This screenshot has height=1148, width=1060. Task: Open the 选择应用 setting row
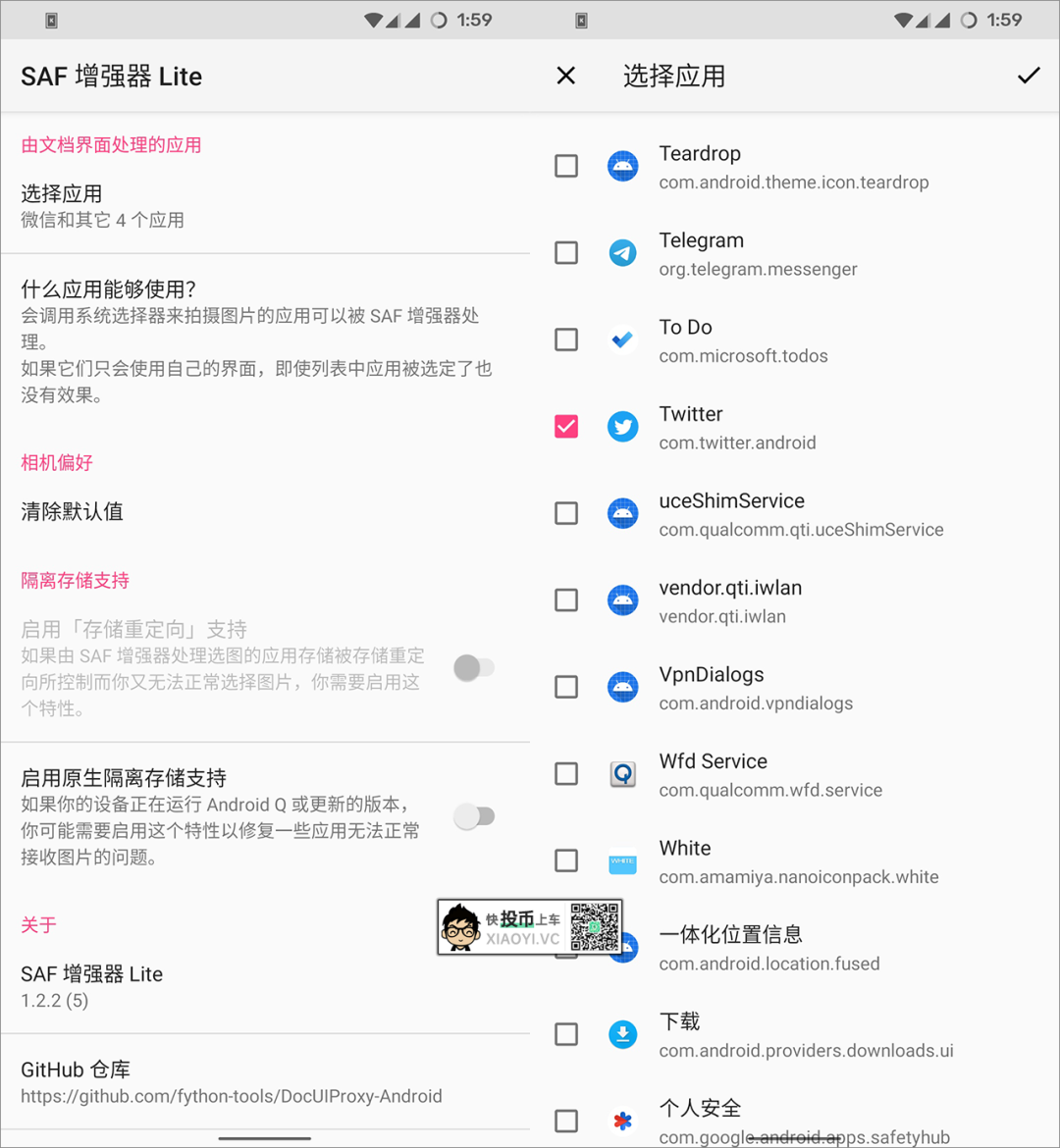pos(265,206)
